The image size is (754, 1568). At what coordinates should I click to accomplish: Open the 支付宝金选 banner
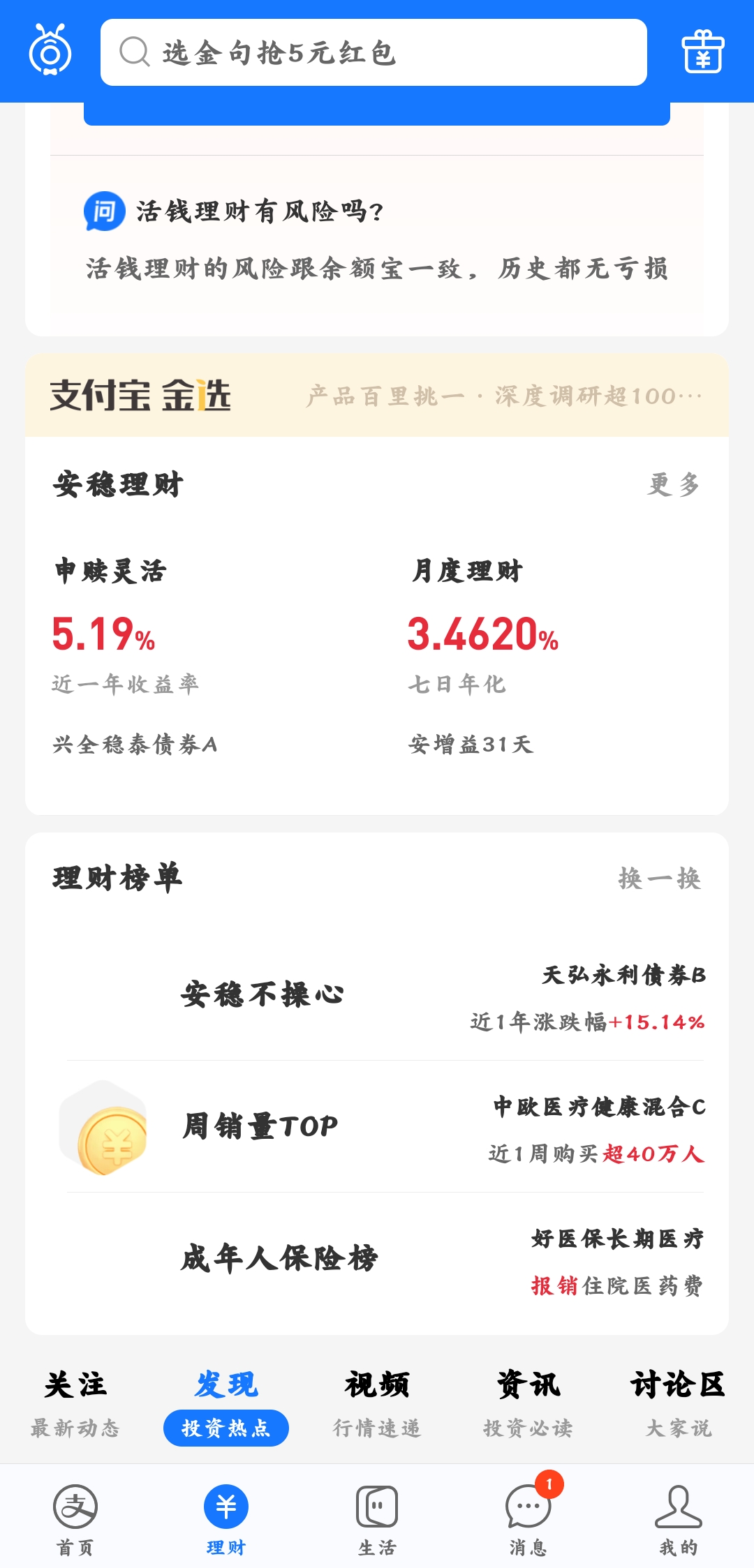pos(377,396)
